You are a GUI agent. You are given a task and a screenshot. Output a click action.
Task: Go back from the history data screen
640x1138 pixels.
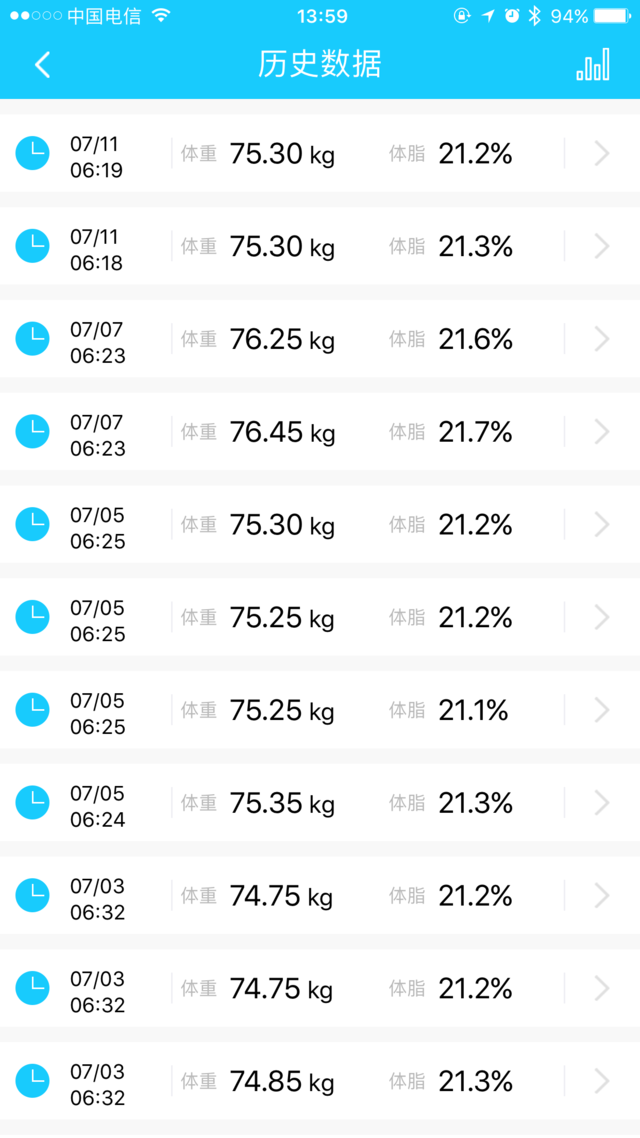[x=42, y=65]
